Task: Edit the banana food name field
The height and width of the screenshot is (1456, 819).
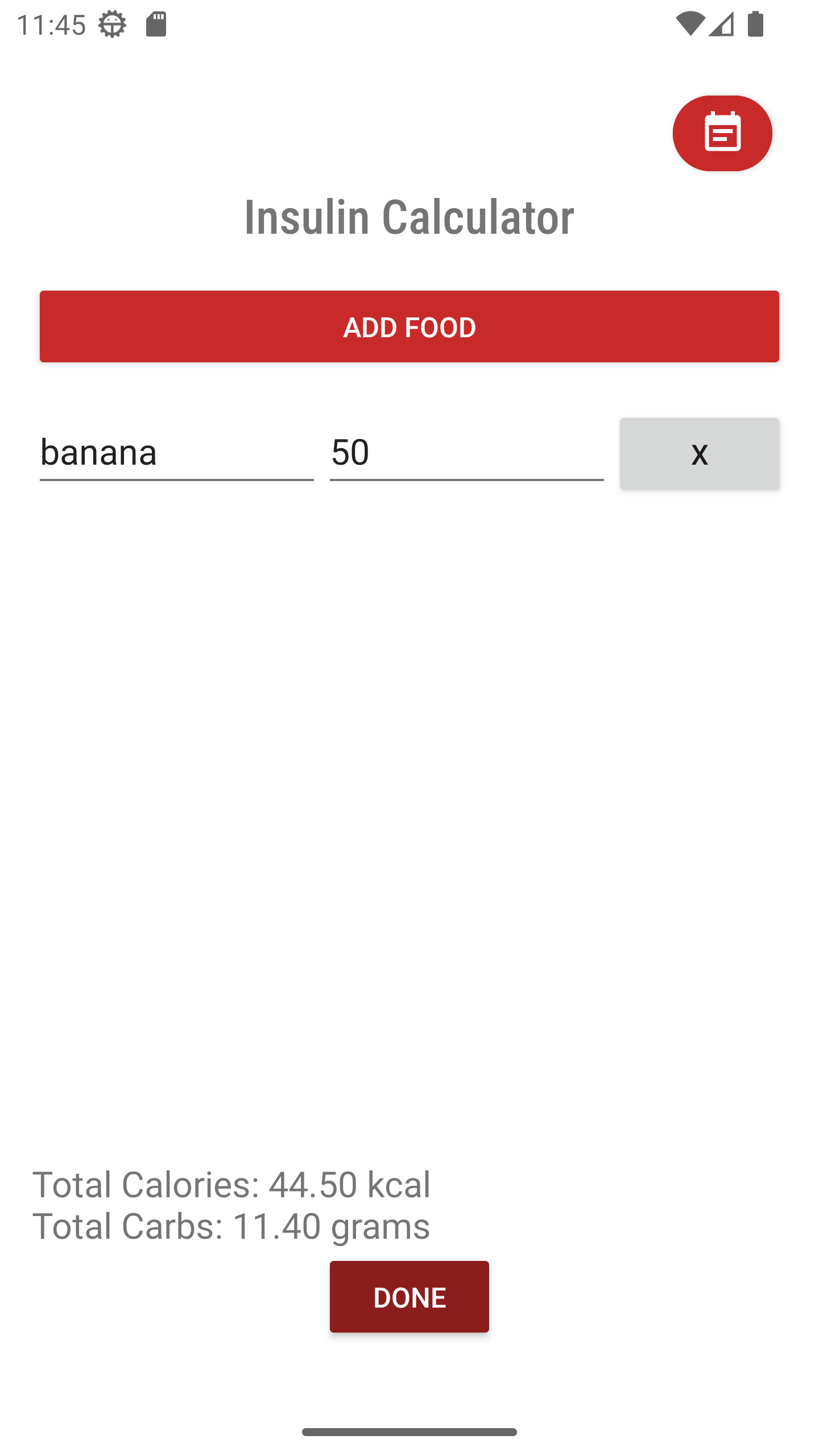Action: click(176, 453)
